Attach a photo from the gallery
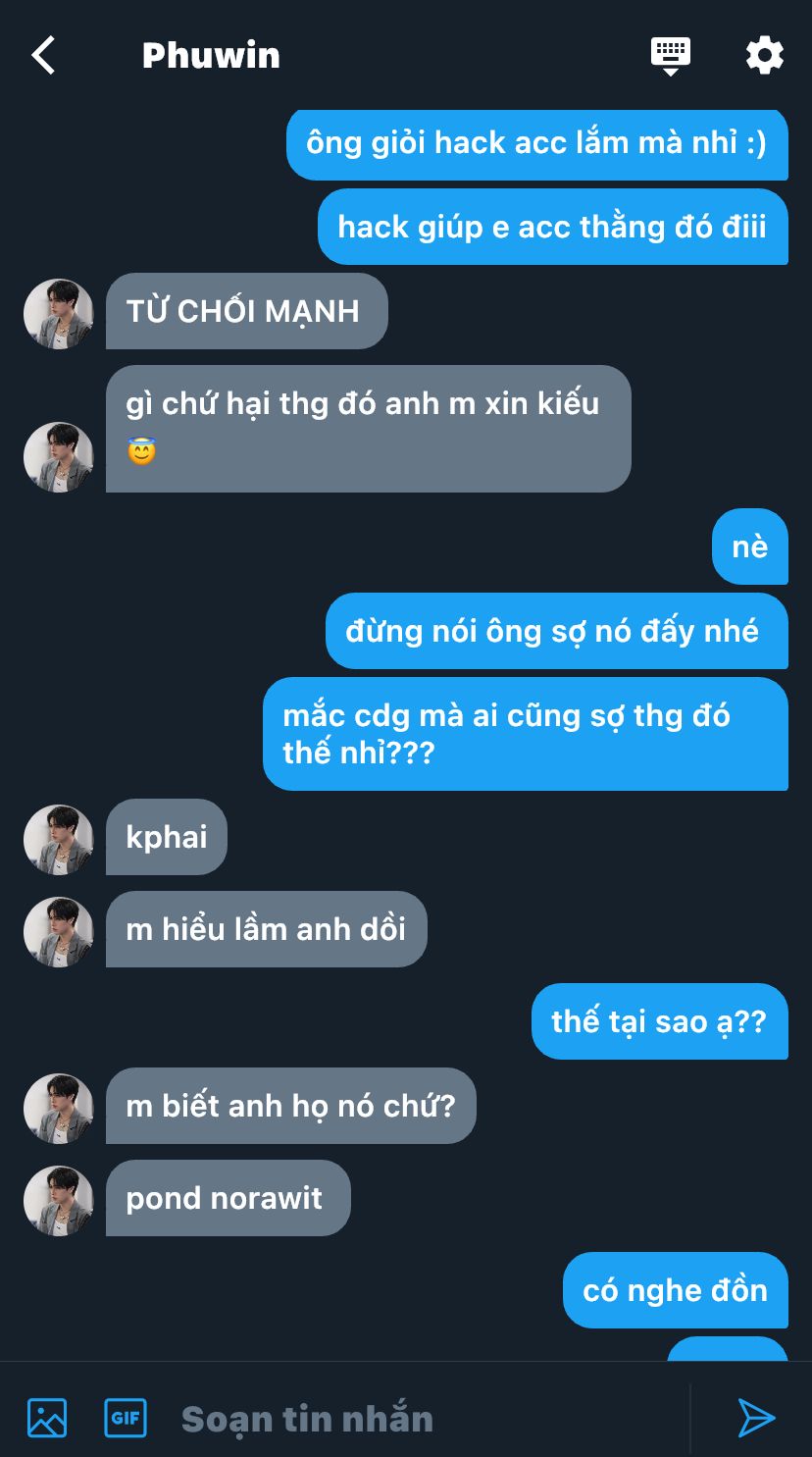Screen dimensions: 812x1457 point(47,1418)
